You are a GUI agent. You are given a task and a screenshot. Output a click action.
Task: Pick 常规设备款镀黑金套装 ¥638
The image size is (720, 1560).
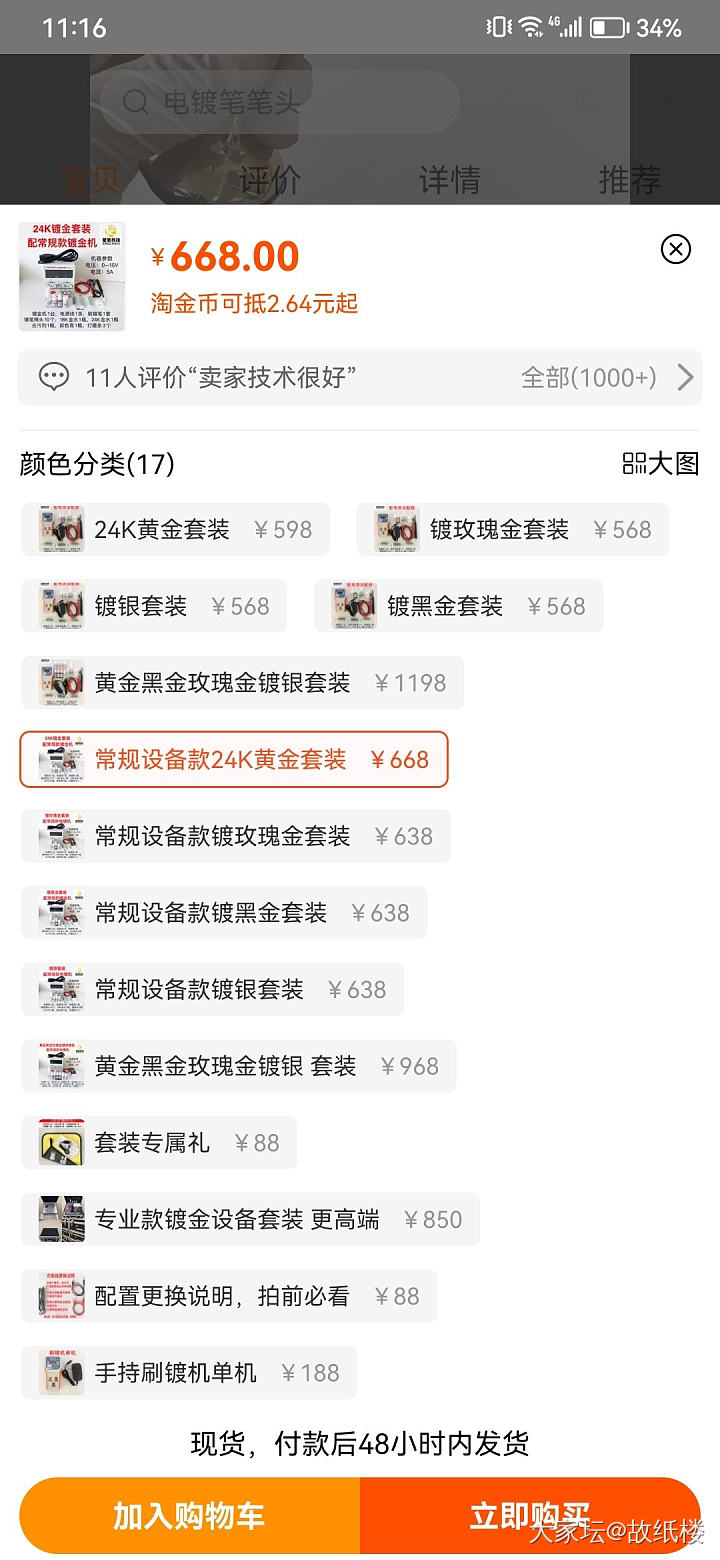pyautogui.click(x=224, y=913)
